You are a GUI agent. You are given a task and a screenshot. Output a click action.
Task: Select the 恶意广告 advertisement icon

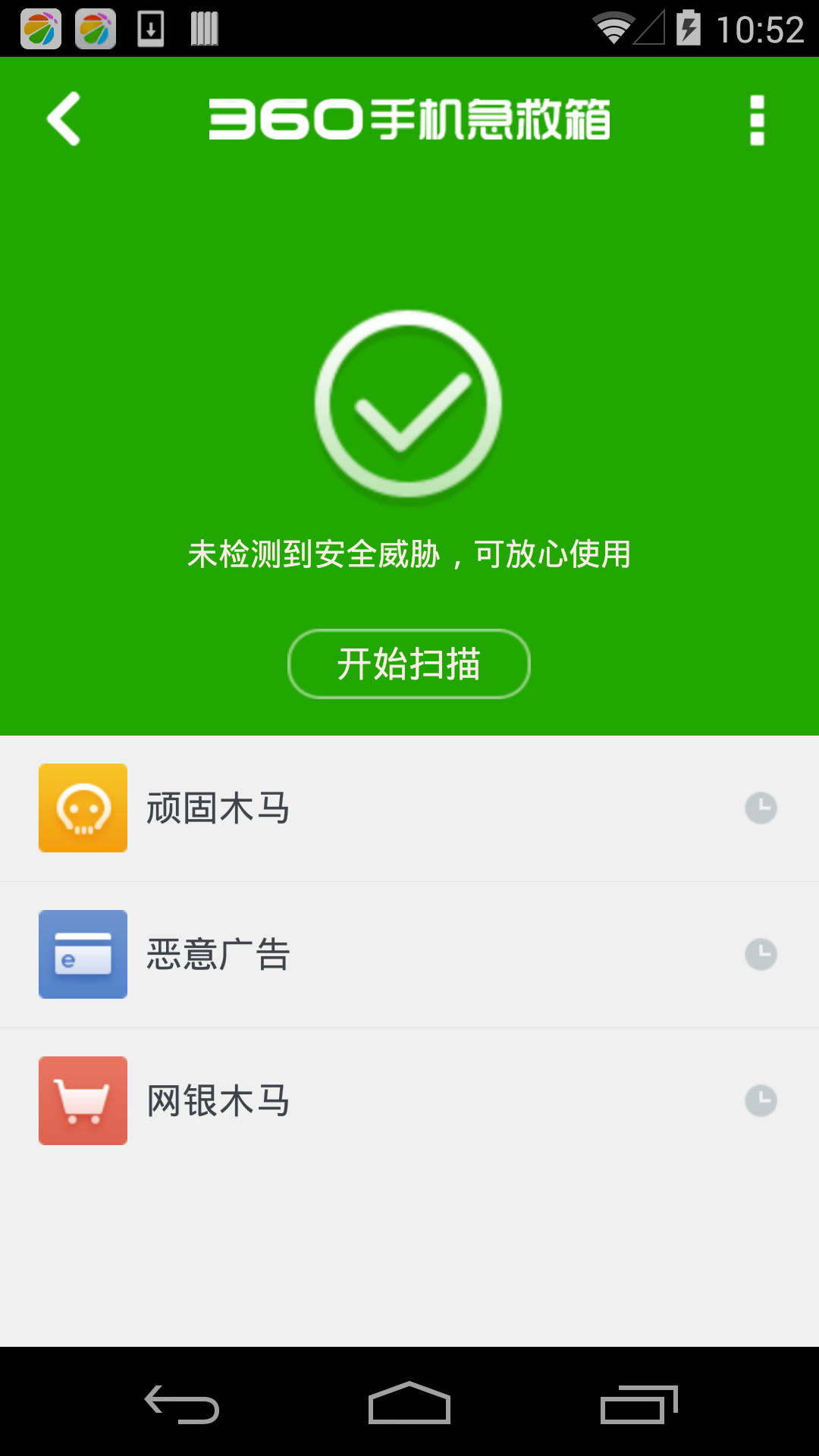point(83,954)
